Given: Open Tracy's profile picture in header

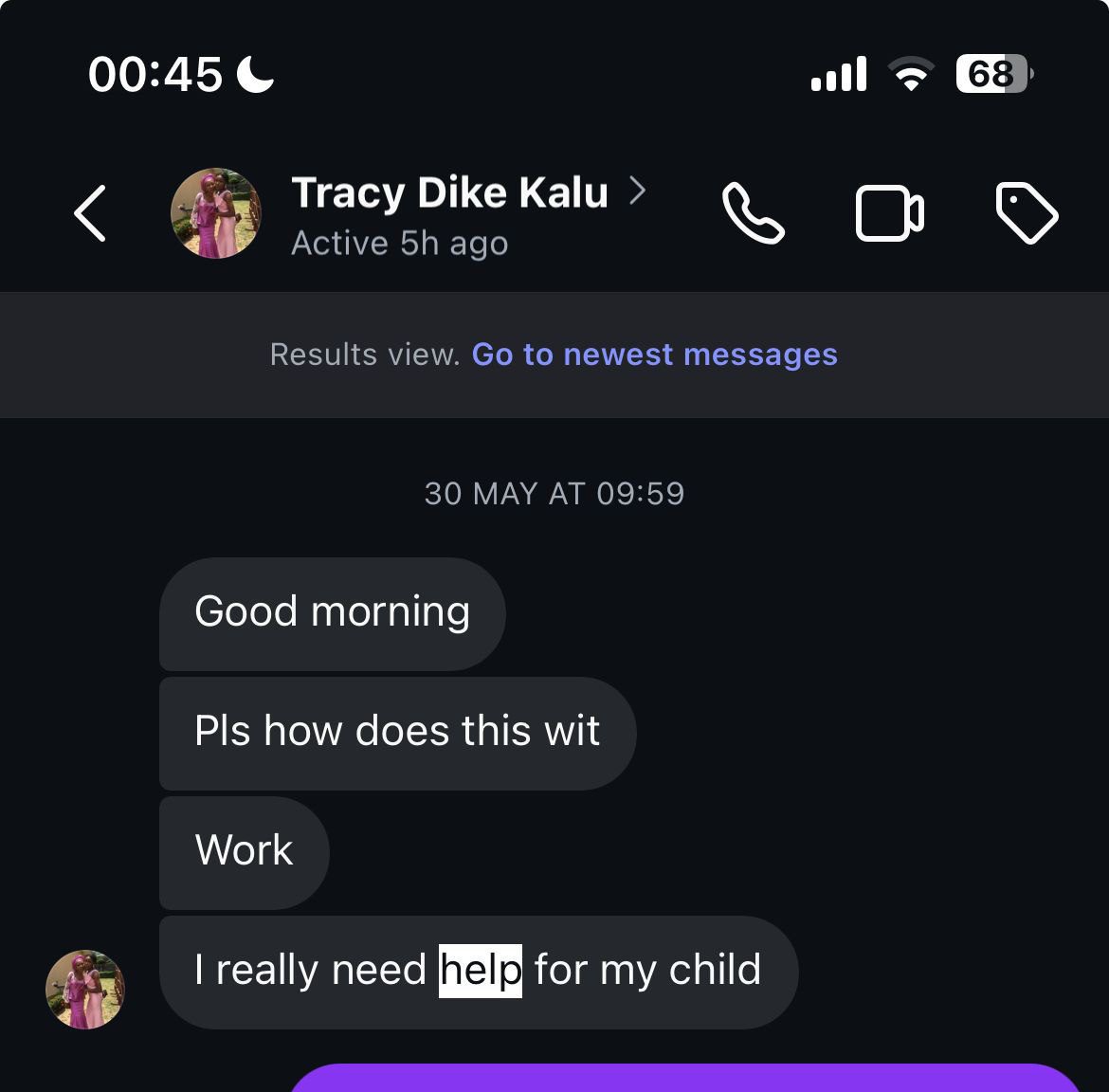Looking at the screenshot, I should [x=216, y=214].
